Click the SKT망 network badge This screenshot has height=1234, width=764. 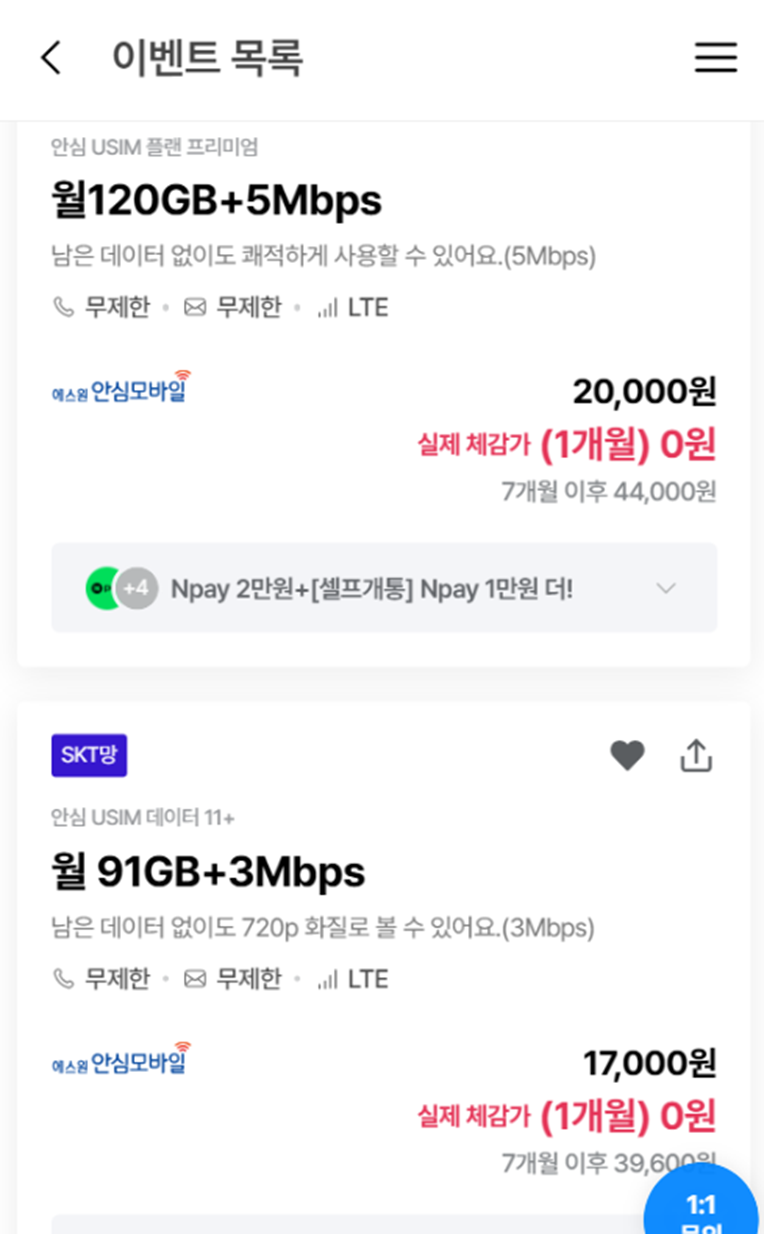pos(89,755)
